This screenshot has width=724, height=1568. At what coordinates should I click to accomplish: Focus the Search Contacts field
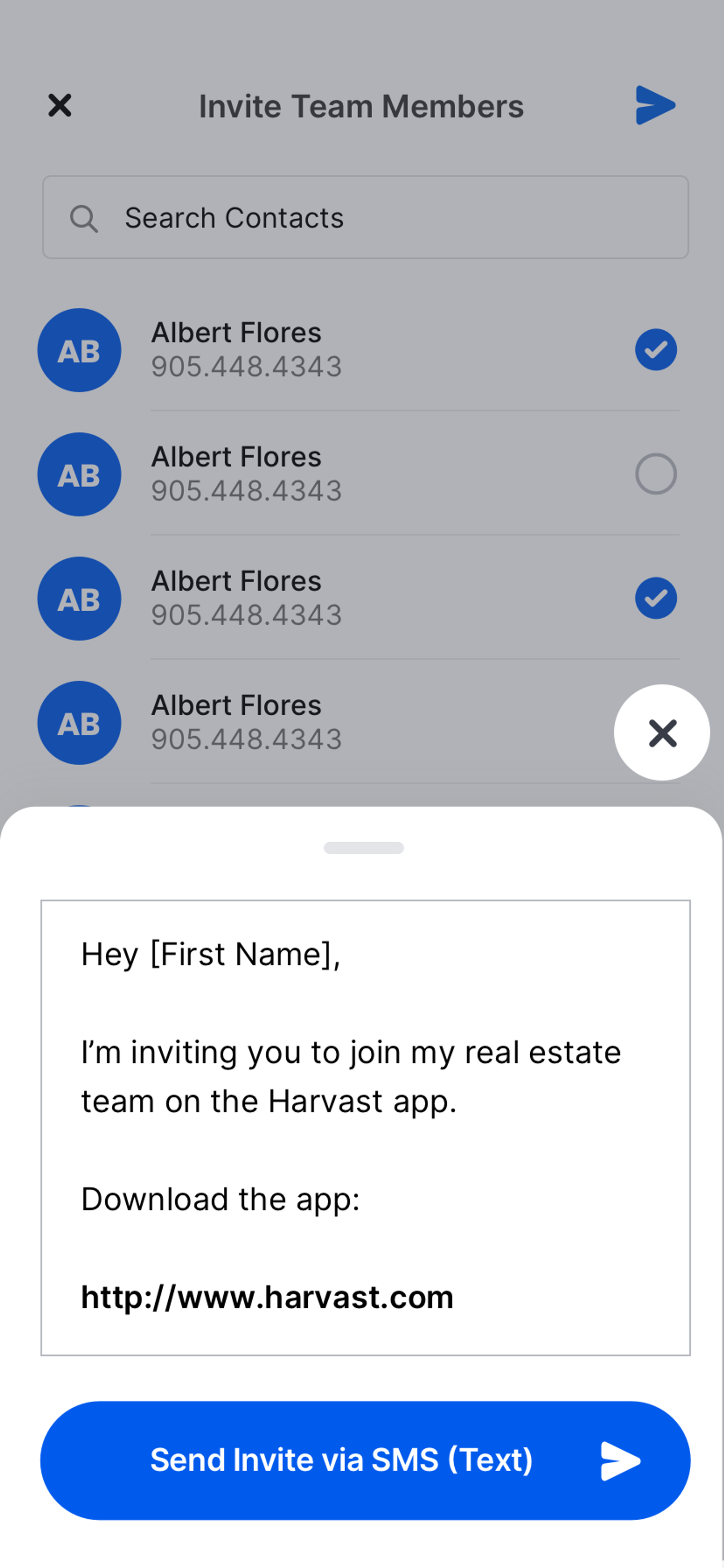tap(365, 217)
